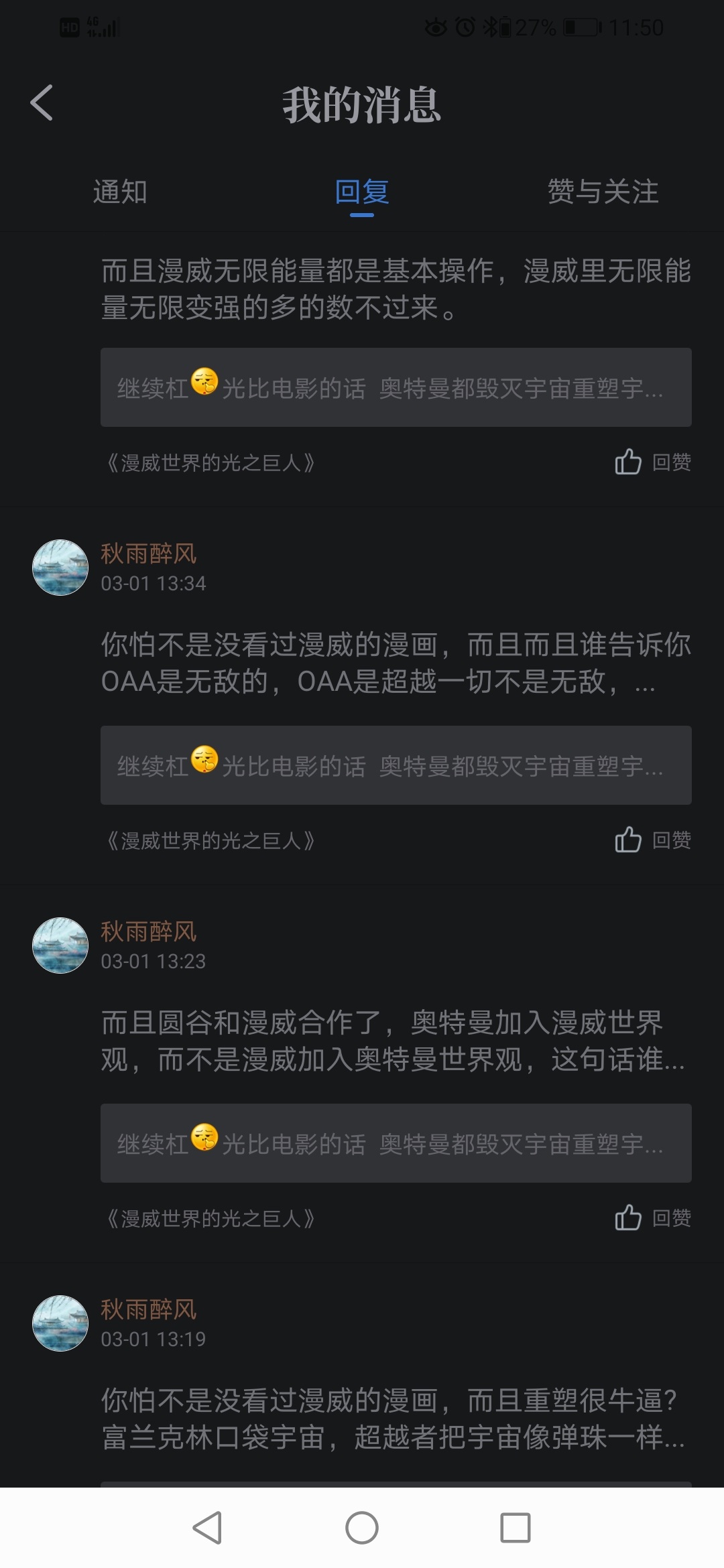Image resolution: width=724 pixels, height=1568 pixels.
Task: View quoted comment under the 13:34 reply
Action: (x=396, y=765)
